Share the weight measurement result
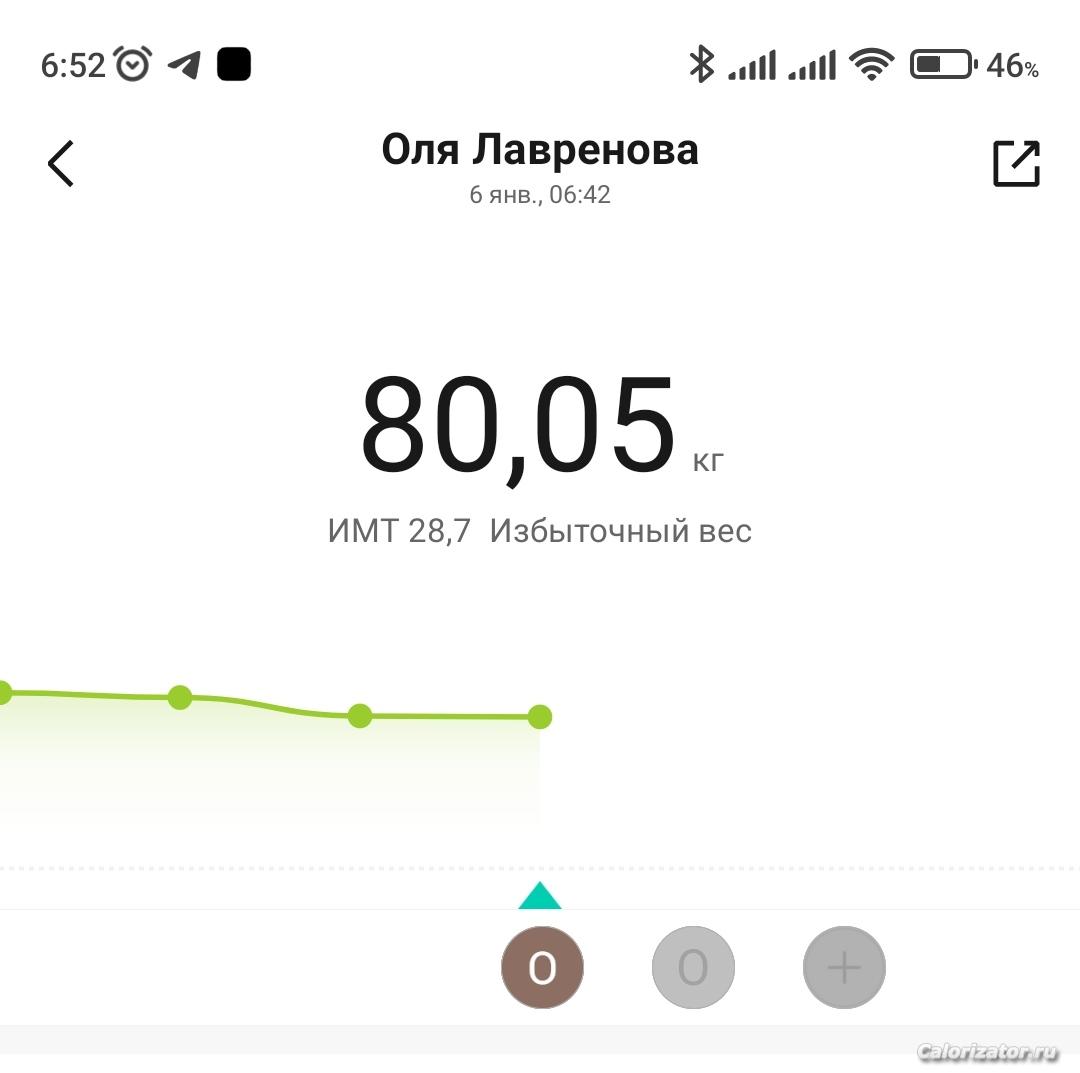Screen dimensions: 1080x1073 pyautogui.click(x=1016, y=163)
